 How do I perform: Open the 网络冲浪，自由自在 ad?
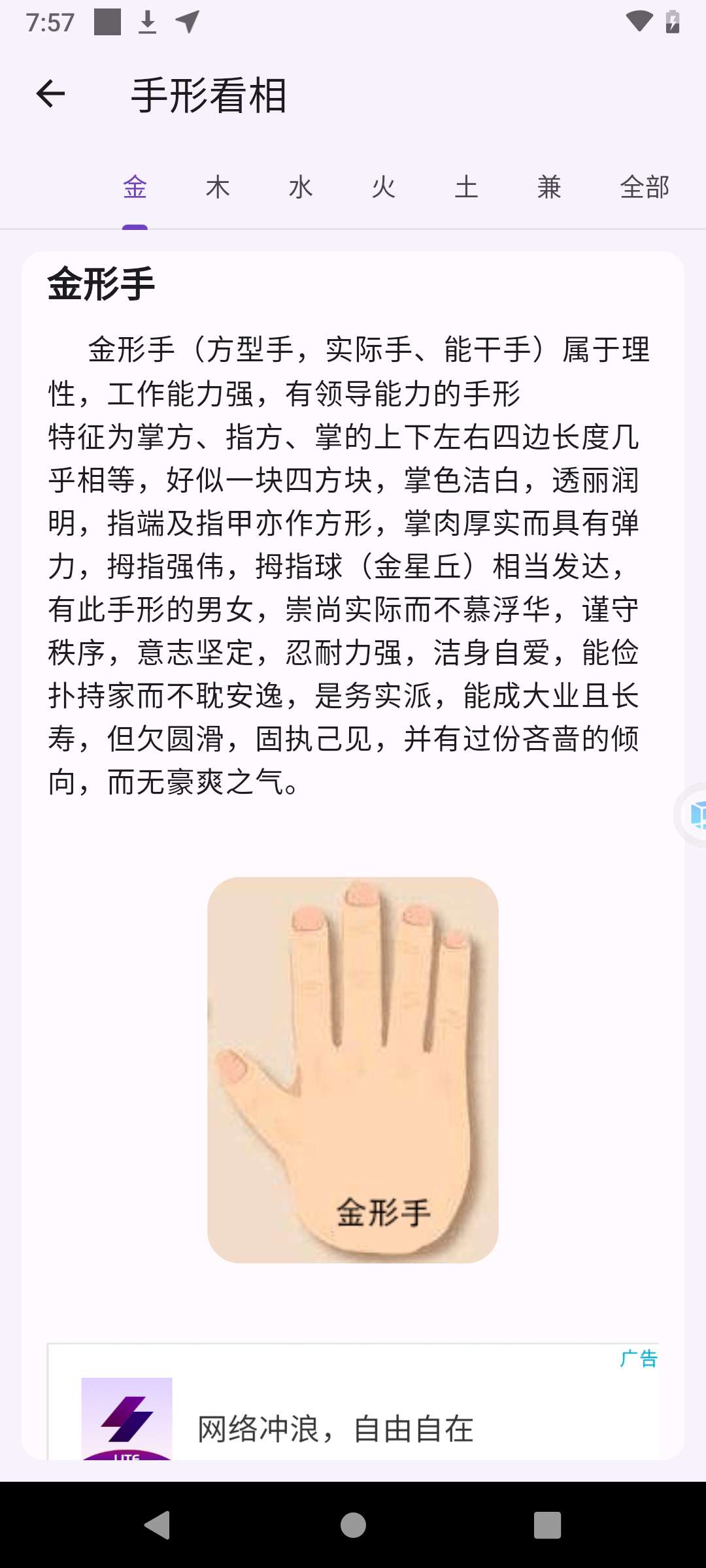(x=335, y=1428)
